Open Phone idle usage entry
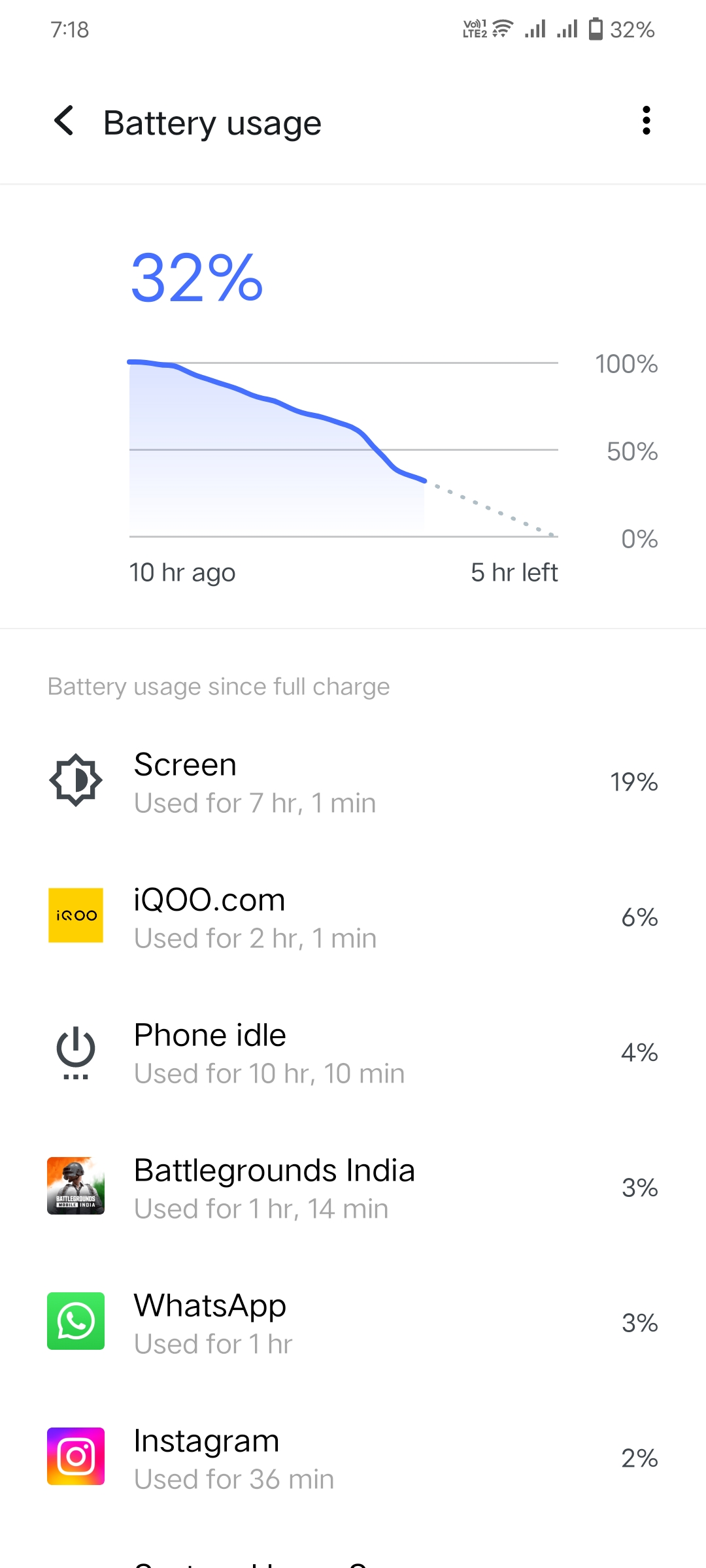 tap(353, 1053)
